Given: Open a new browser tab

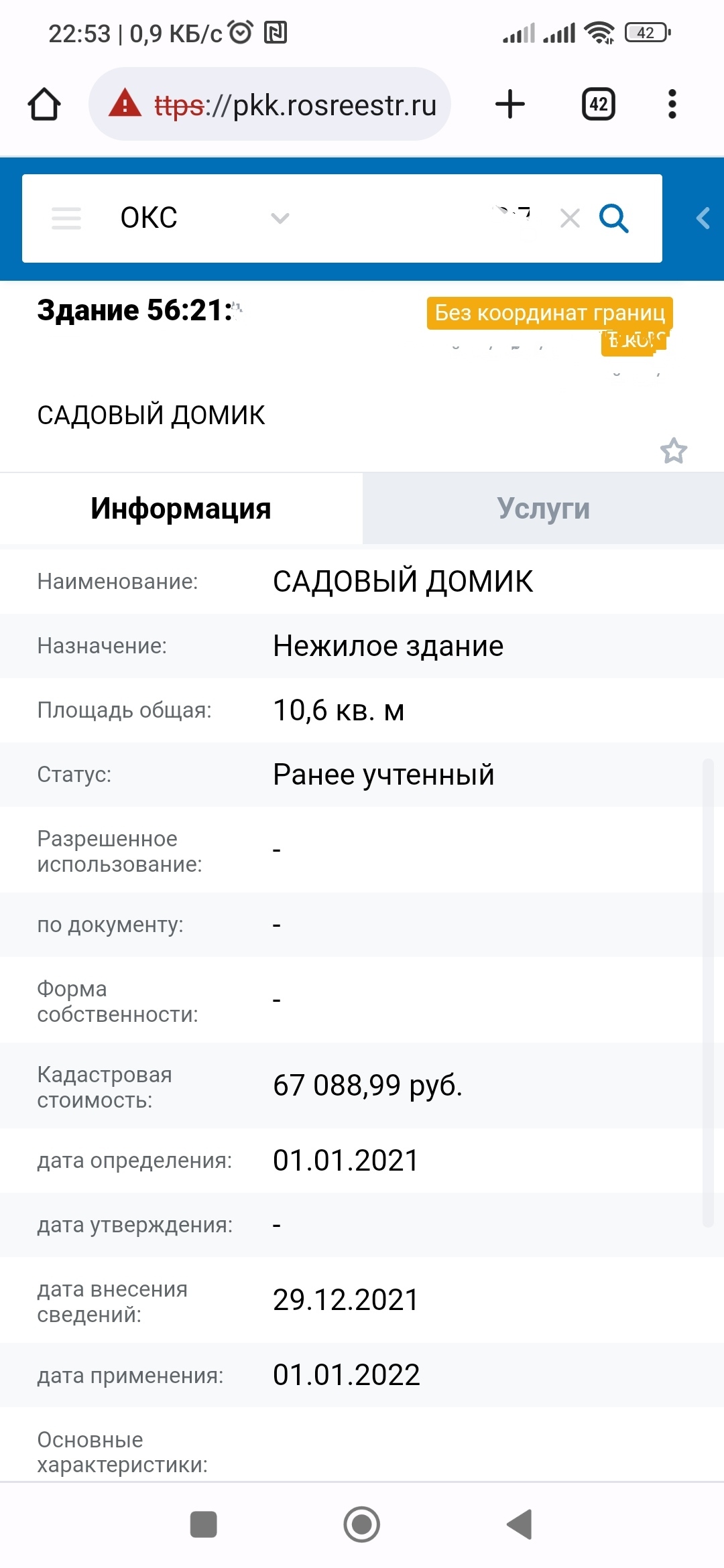Looking at the screenshot, I should 509,105.
